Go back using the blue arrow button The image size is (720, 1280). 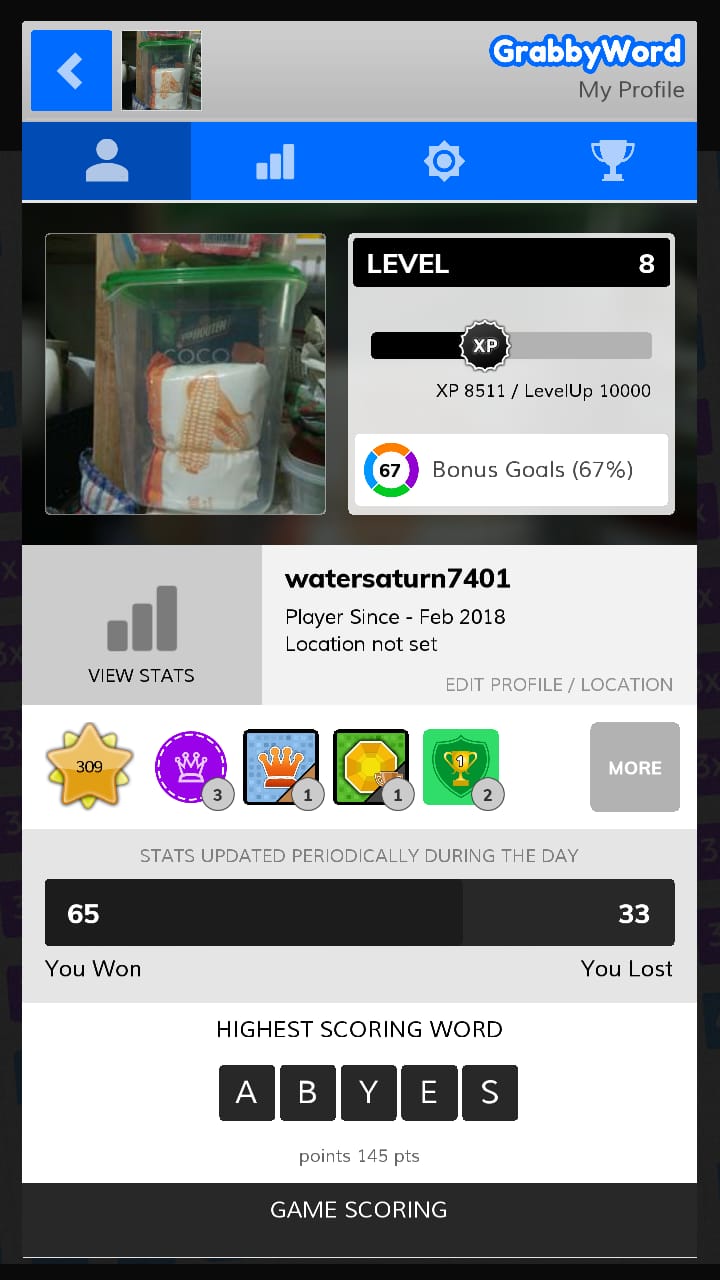pyautogui.click(x=71, y=71)
